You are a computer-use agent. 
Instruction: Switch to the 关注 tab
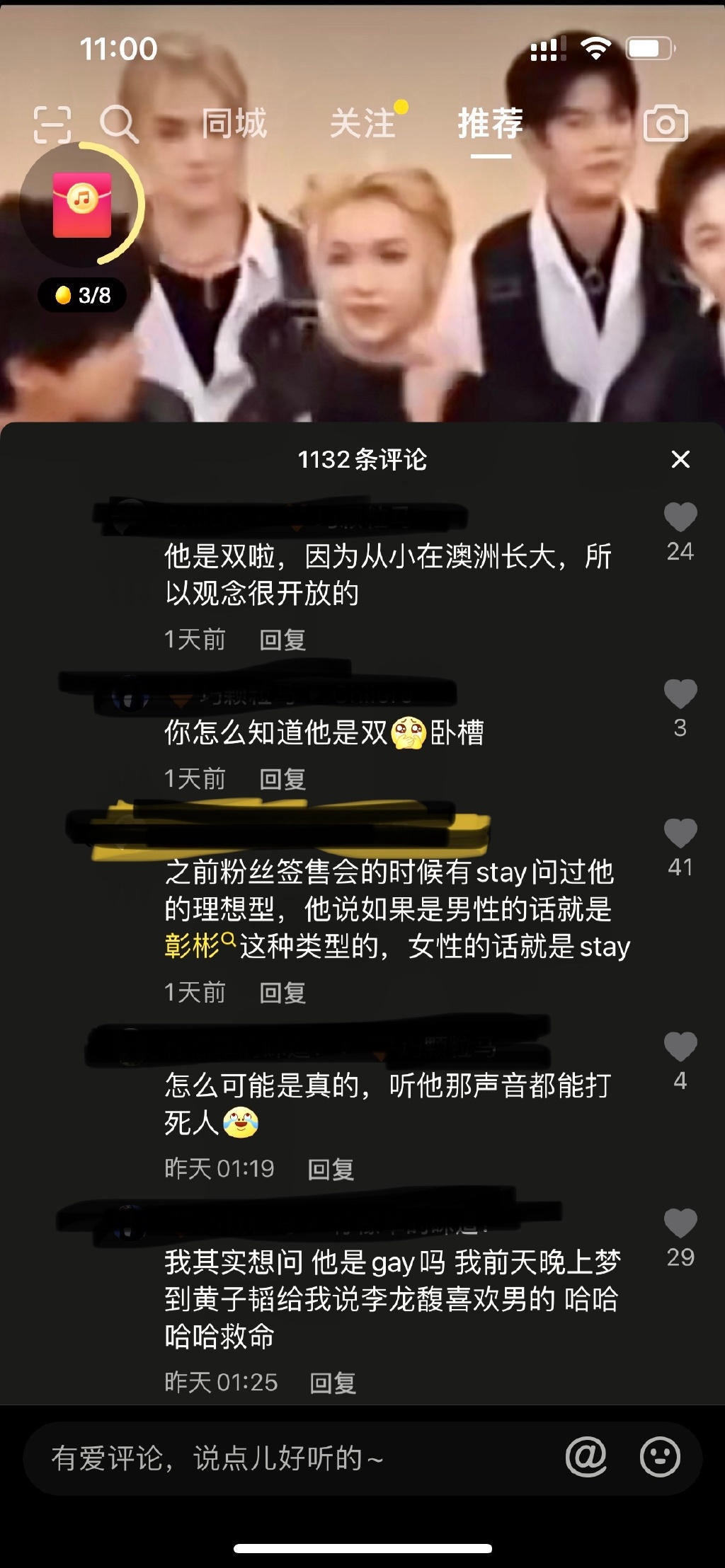coord(362,124)
